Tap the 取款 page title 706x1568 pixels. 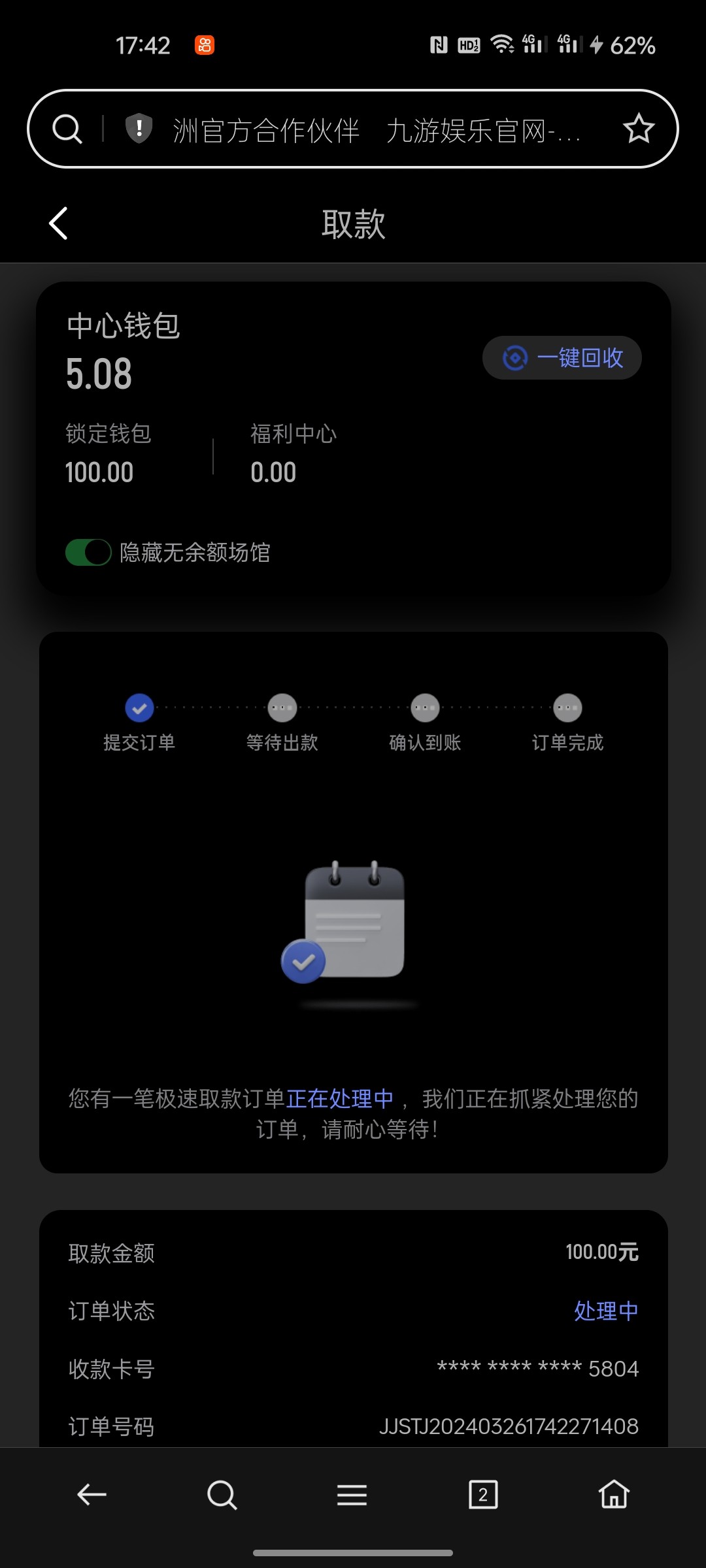[353, 223]
